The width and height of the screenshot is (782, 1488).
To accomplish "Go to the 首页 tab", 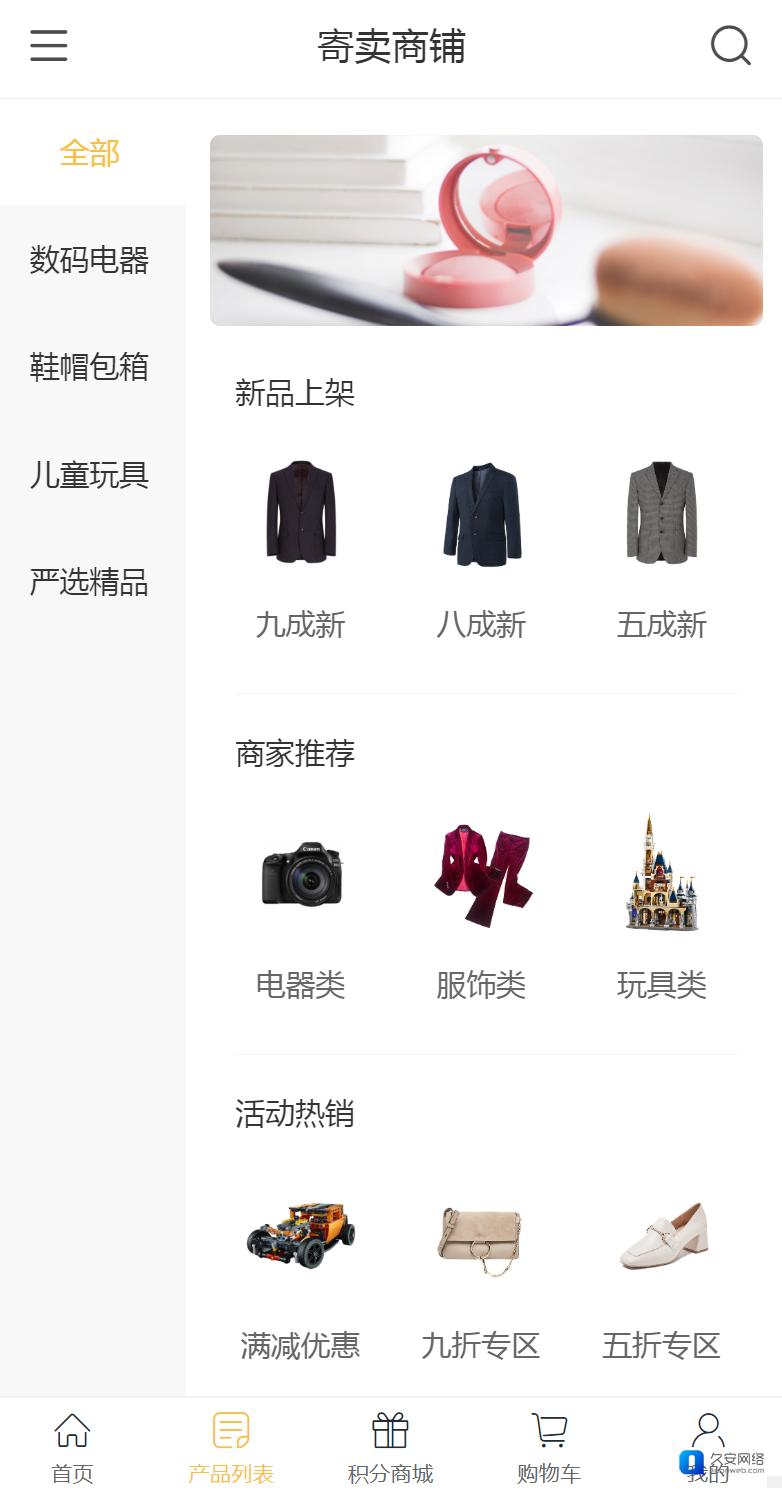I will (x=72, y=1447).
